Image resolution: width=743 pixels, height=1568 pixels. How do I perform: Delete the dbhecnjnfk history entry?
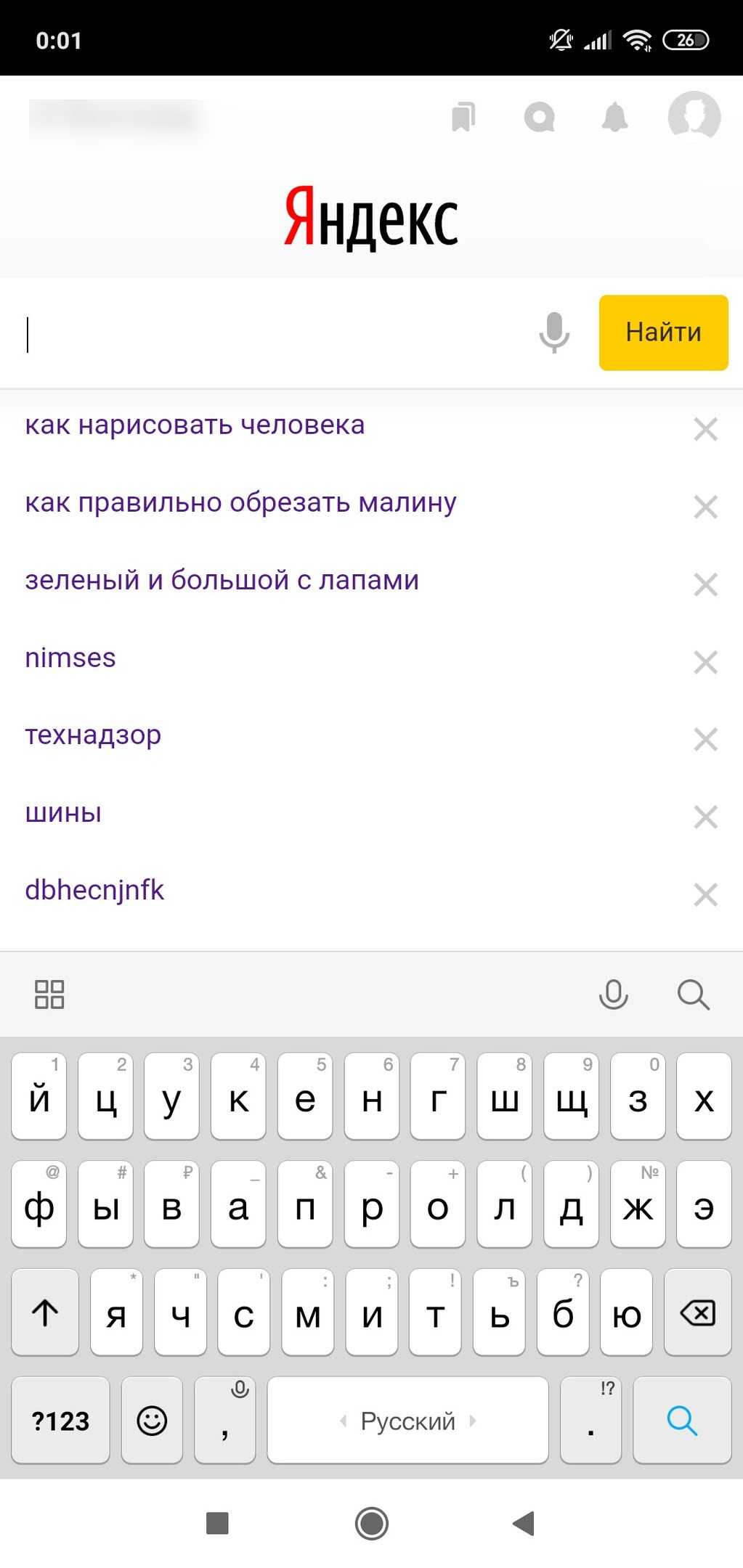705,895
